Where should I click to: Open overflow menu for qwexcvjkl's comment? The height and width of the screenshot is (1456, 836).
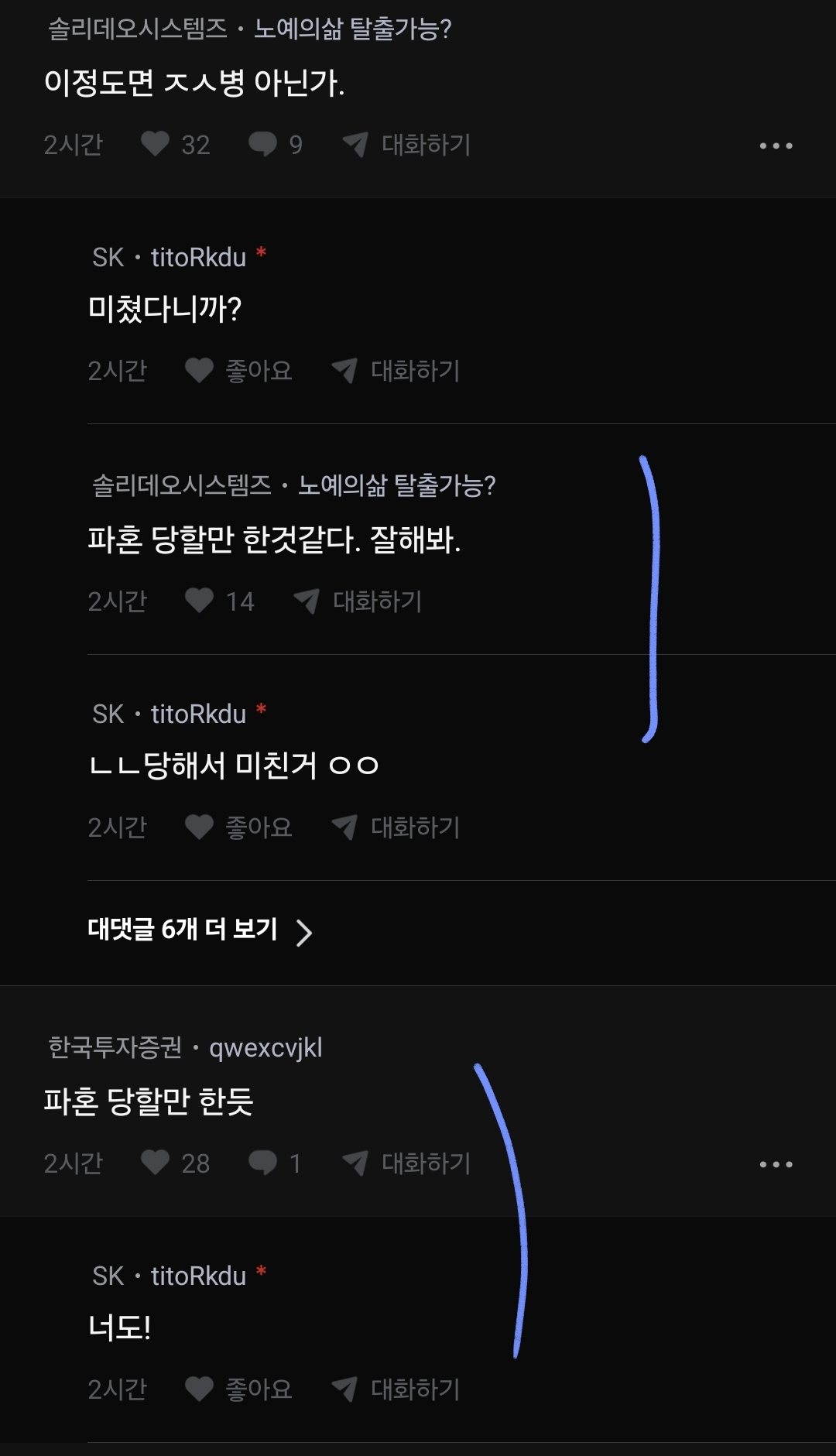(776, 1164)
